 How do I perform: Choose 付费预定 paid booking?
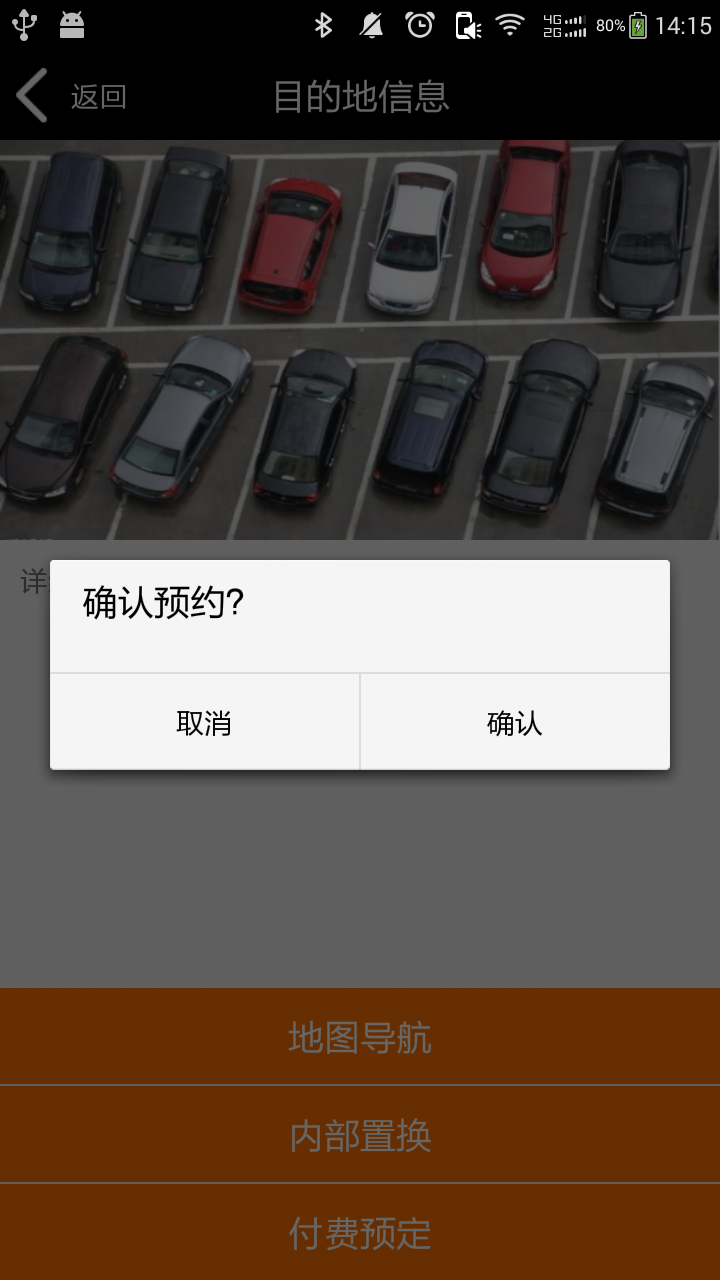360,1233
